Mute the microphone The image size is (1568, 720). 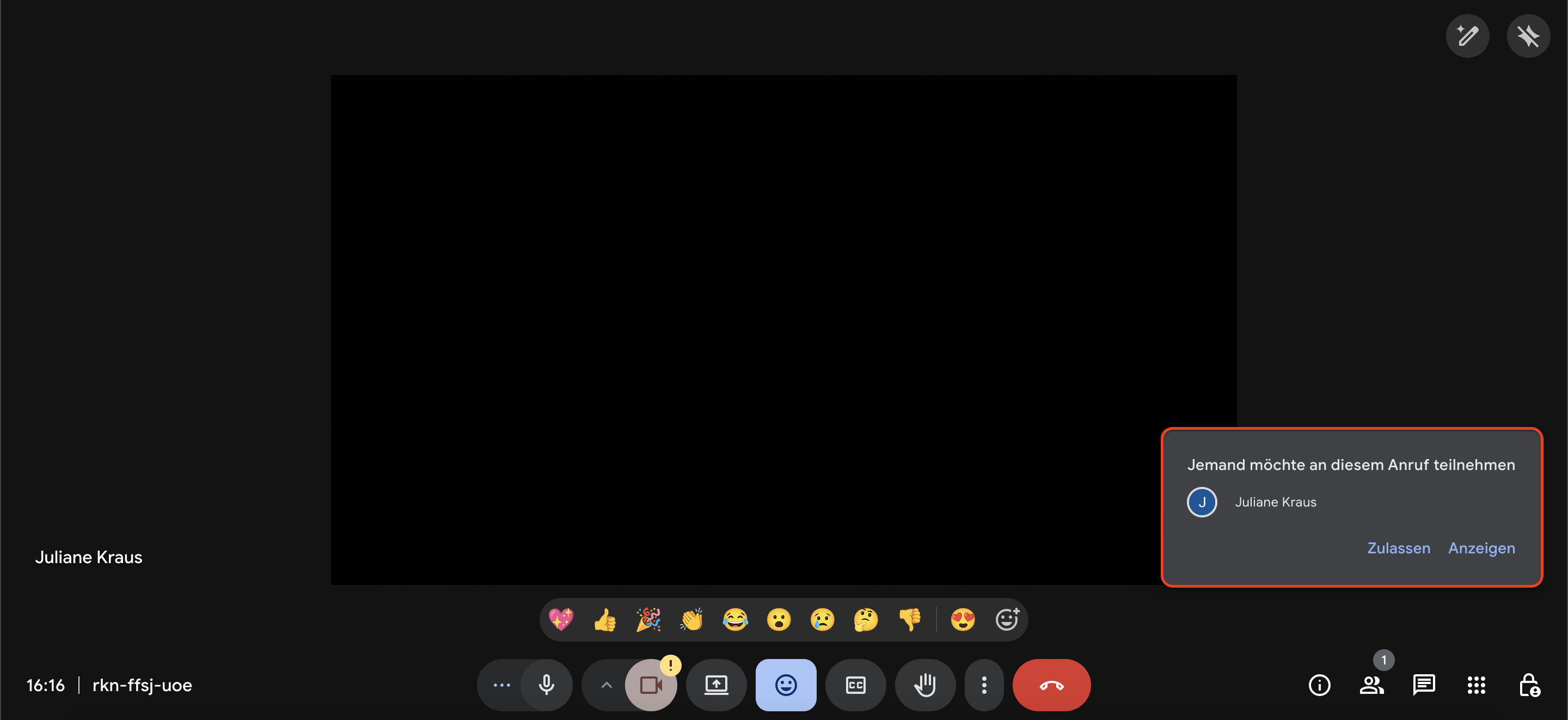coord(546,685)
